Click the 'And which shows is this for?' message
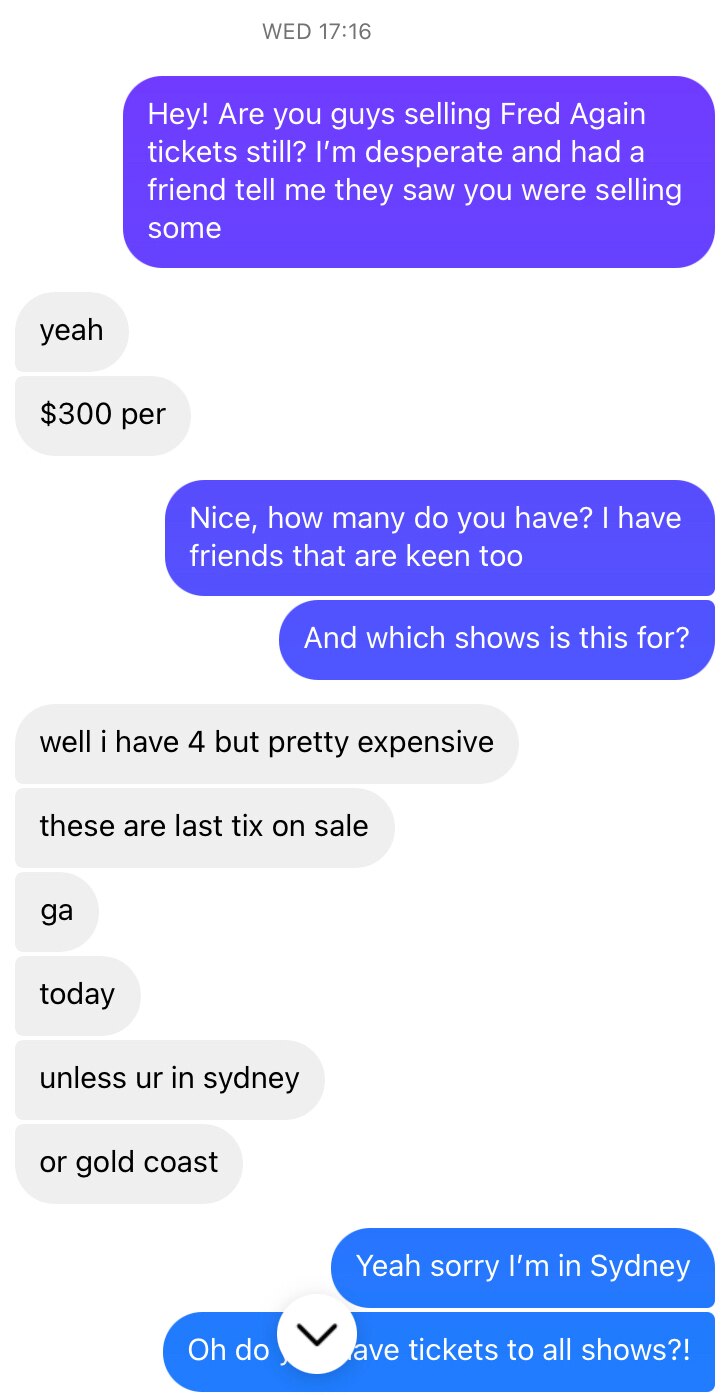 pyautogui.click(x=497, y=638)
